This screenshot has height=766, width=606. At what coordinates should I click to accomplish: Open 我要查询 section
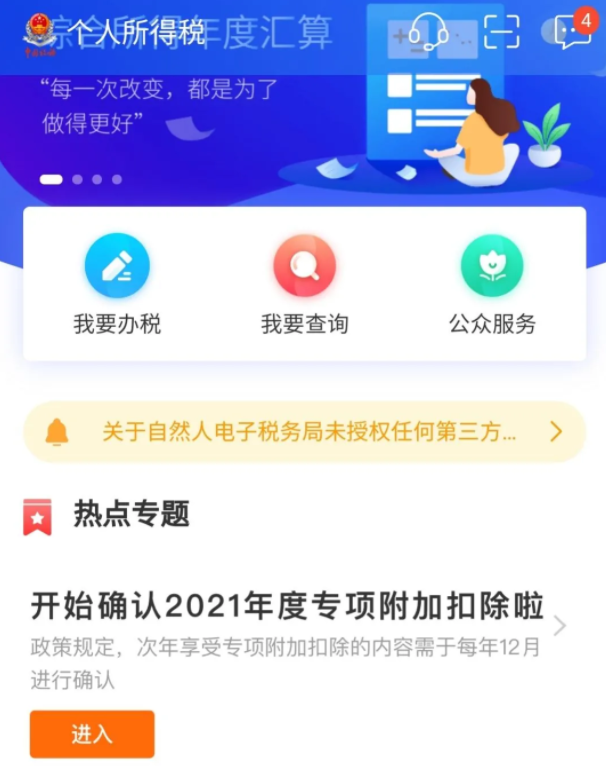[x=304, y=284]
